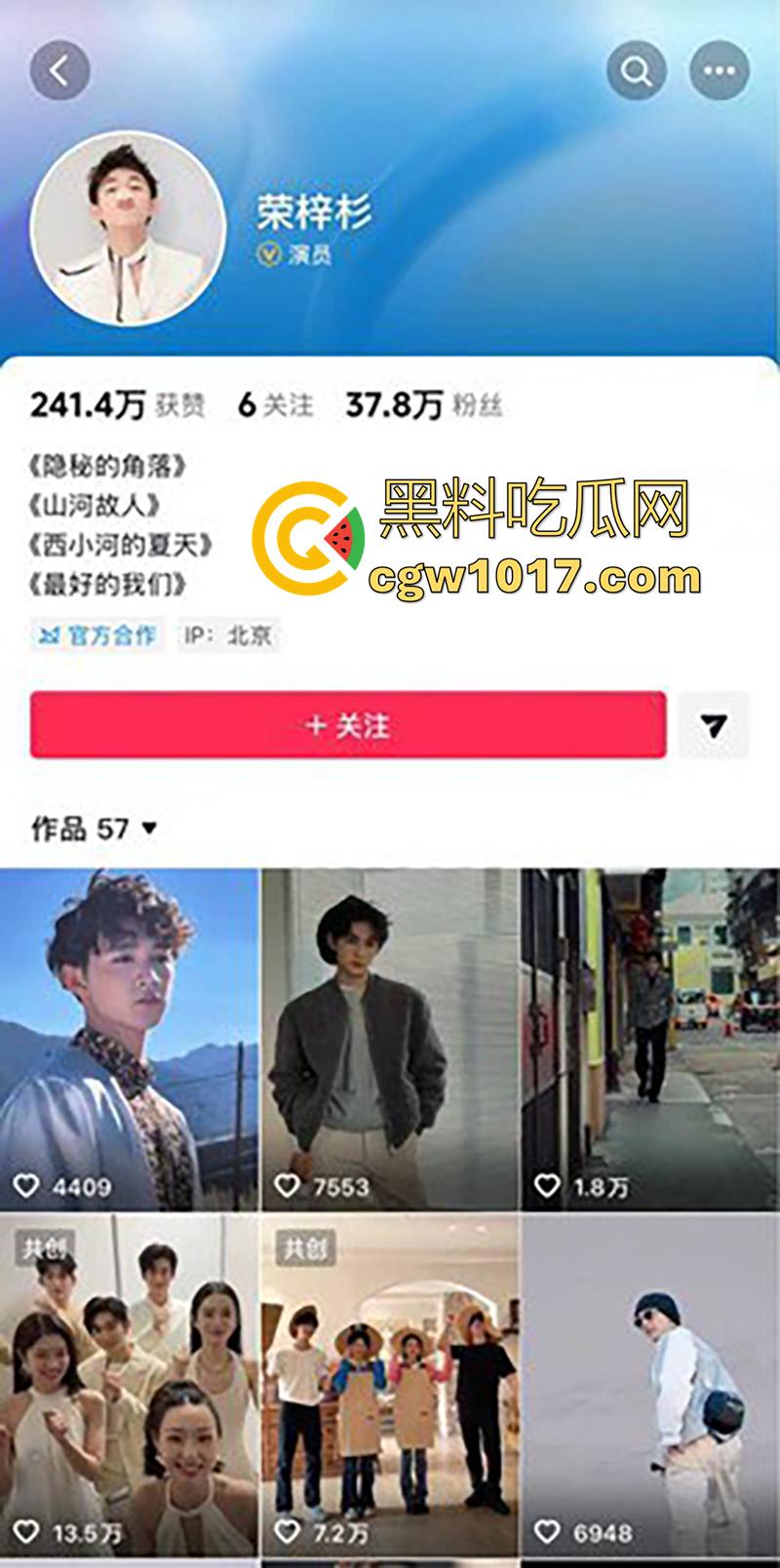780x1568 pixels.
Task: Expand the 作品 57 sort dropdown
Action: 95,829
